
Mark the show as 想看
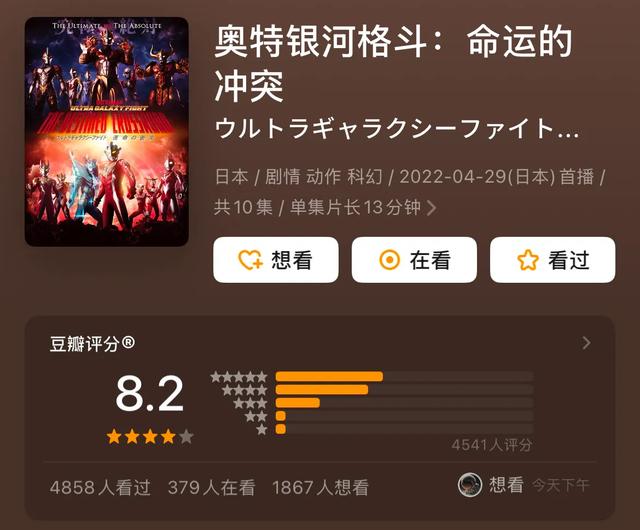click(276, 260)
